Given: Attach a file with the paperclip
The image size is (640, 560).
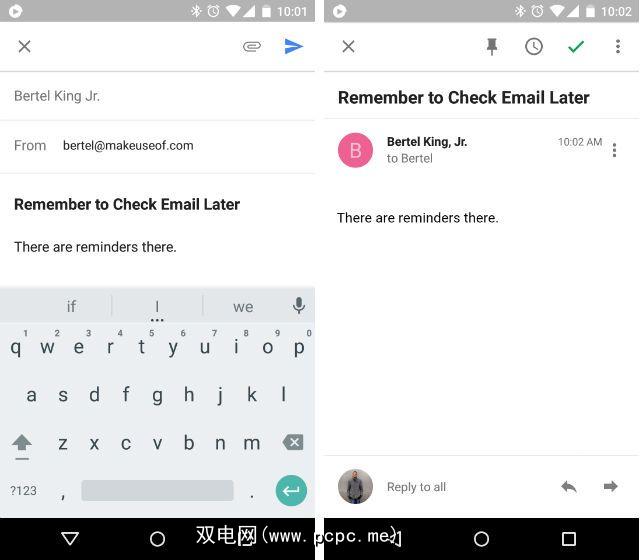Looking at the screenshot, I should 252,46.
